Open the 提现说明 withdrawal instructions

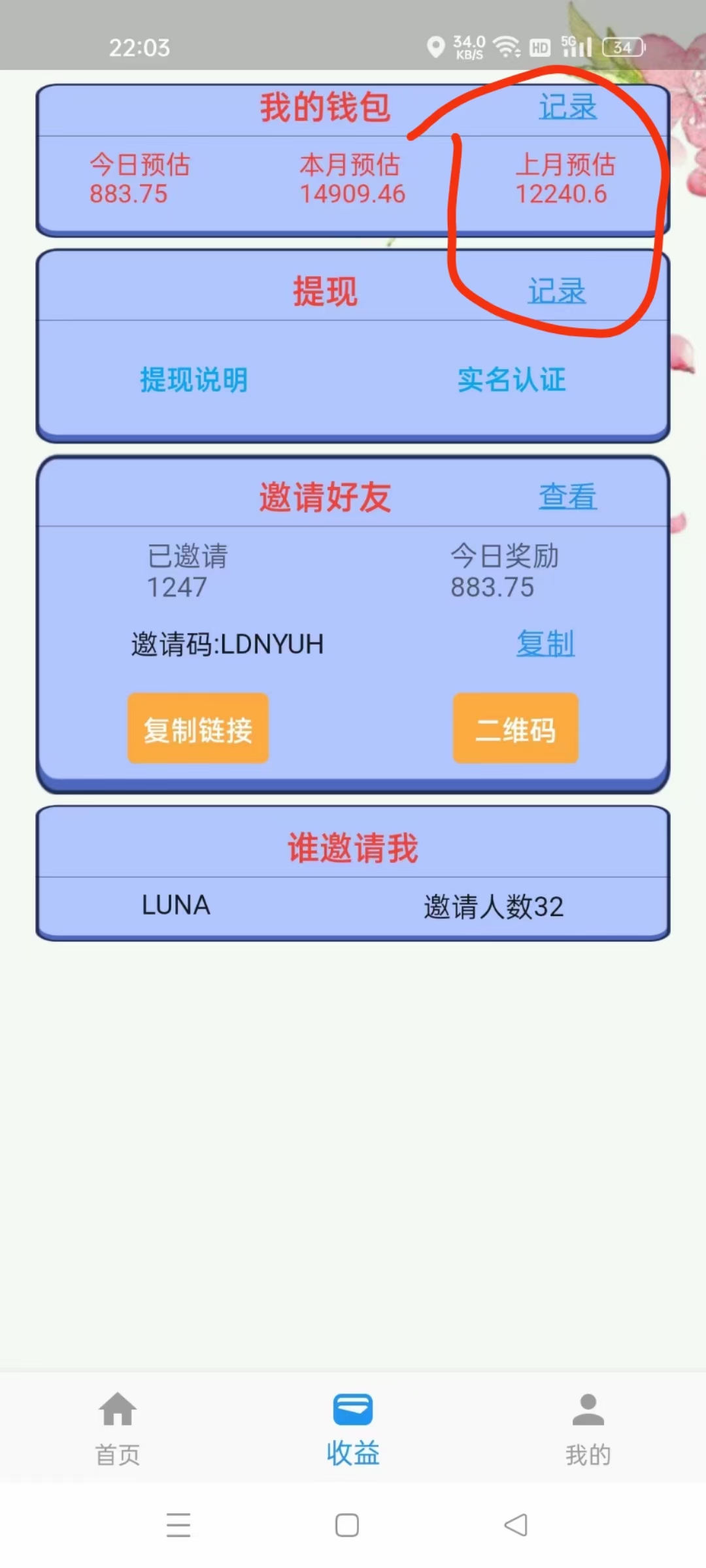click(x=194, y=380)
